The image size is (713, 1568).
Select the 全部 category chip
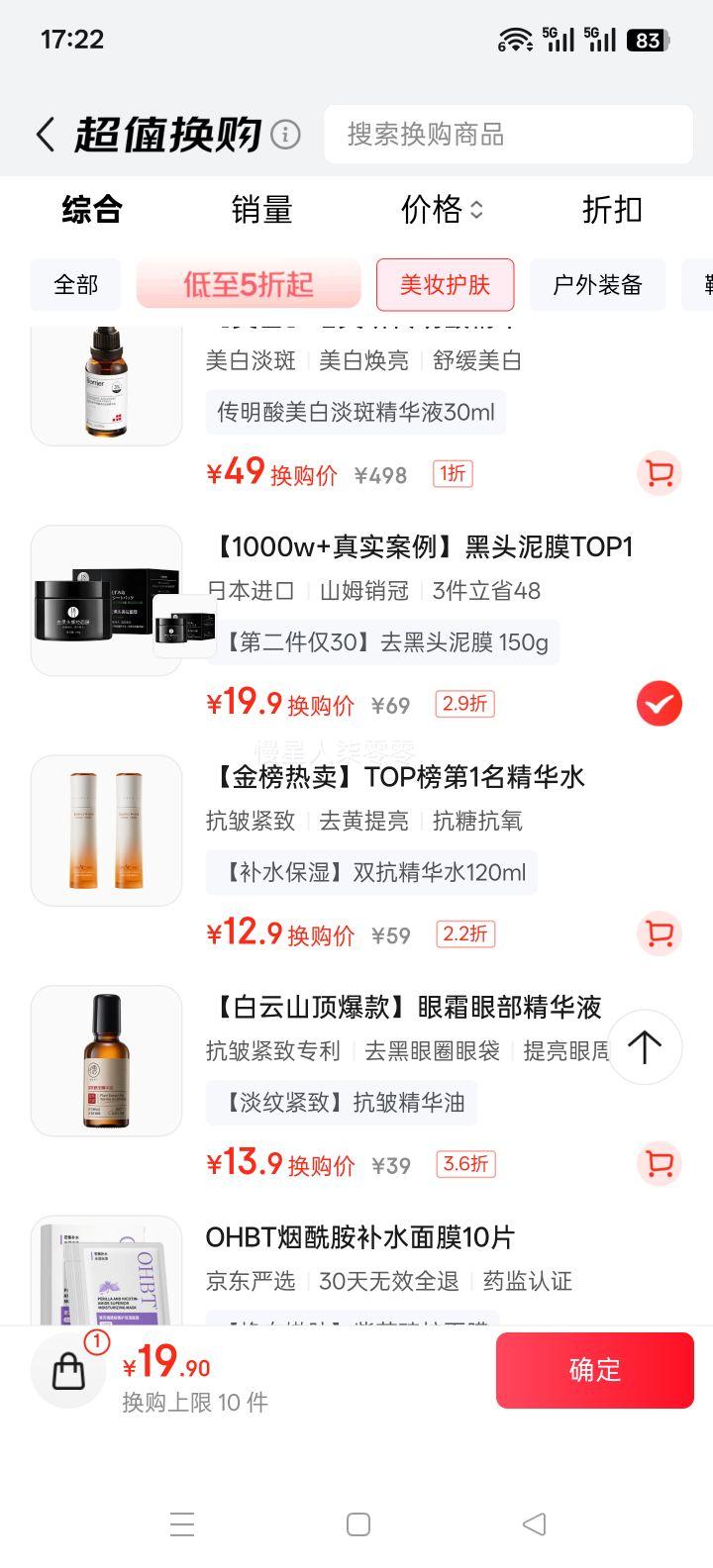coord(75,285)
